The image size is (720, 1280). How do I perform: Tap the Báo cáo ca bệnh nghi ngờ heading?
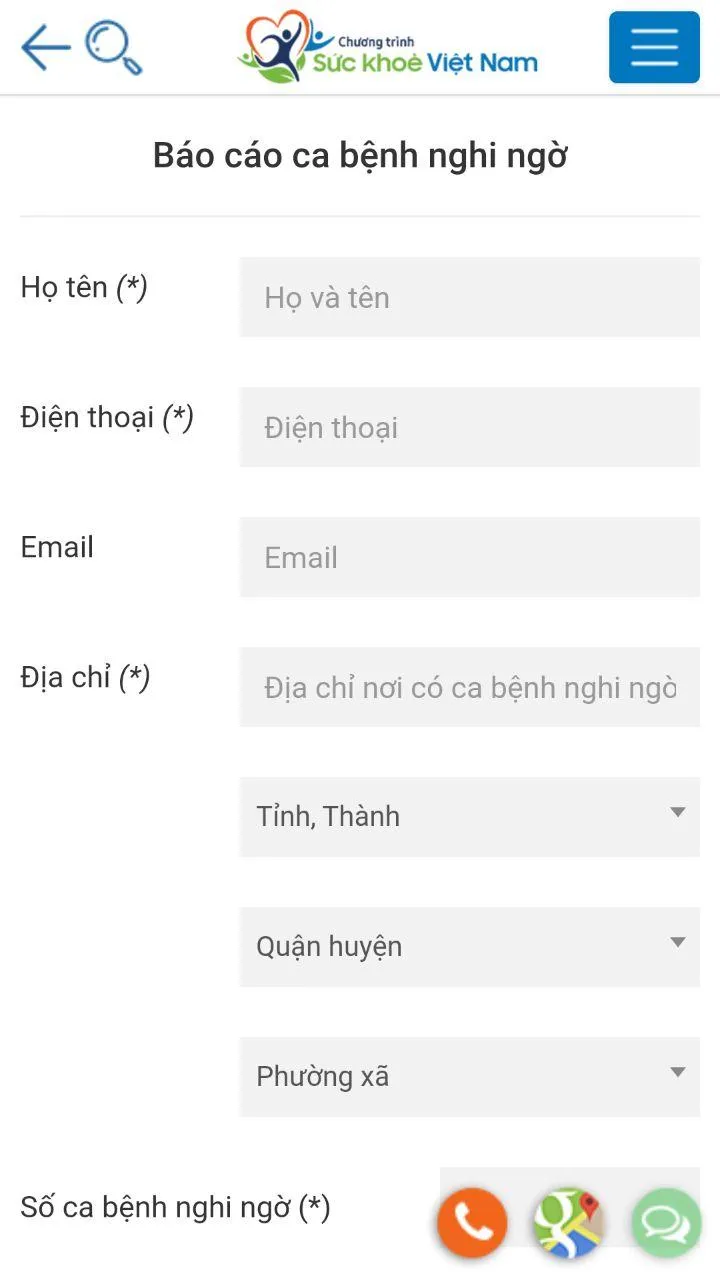[360, 155]
